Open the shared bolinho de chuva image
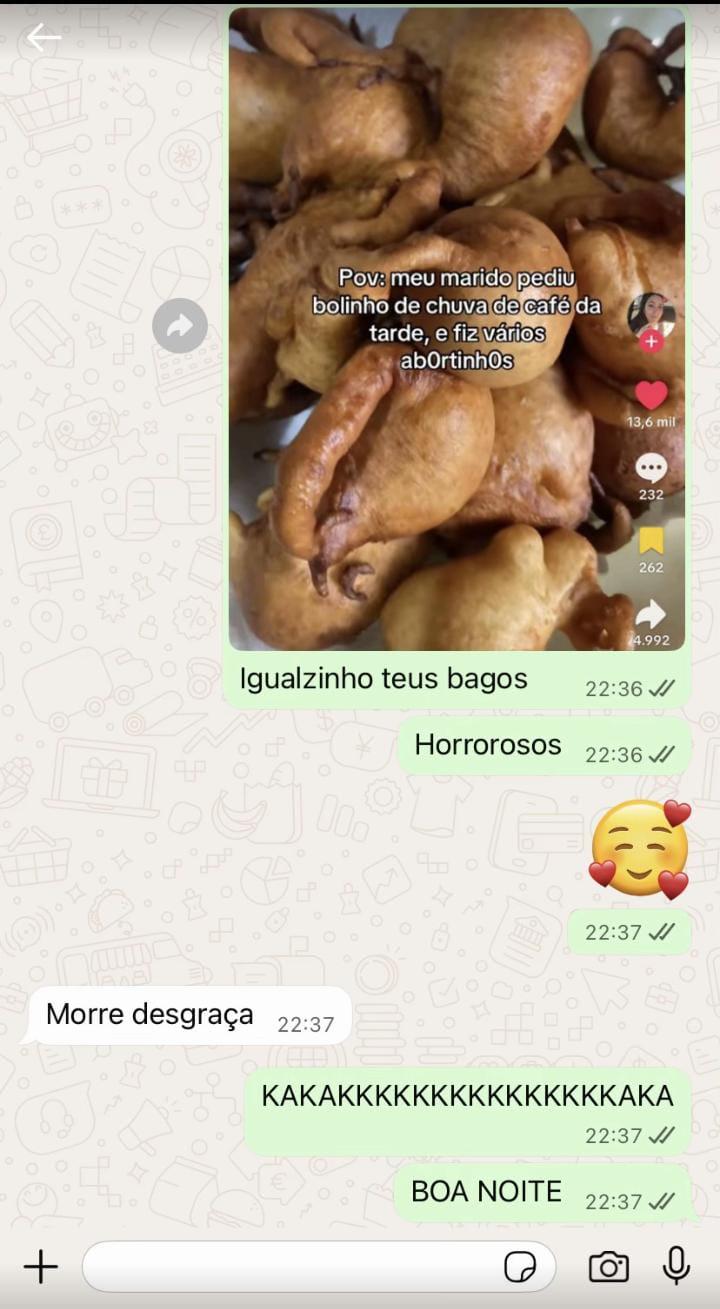Screen dimensions: 720x1309 (x=456, y=330)
